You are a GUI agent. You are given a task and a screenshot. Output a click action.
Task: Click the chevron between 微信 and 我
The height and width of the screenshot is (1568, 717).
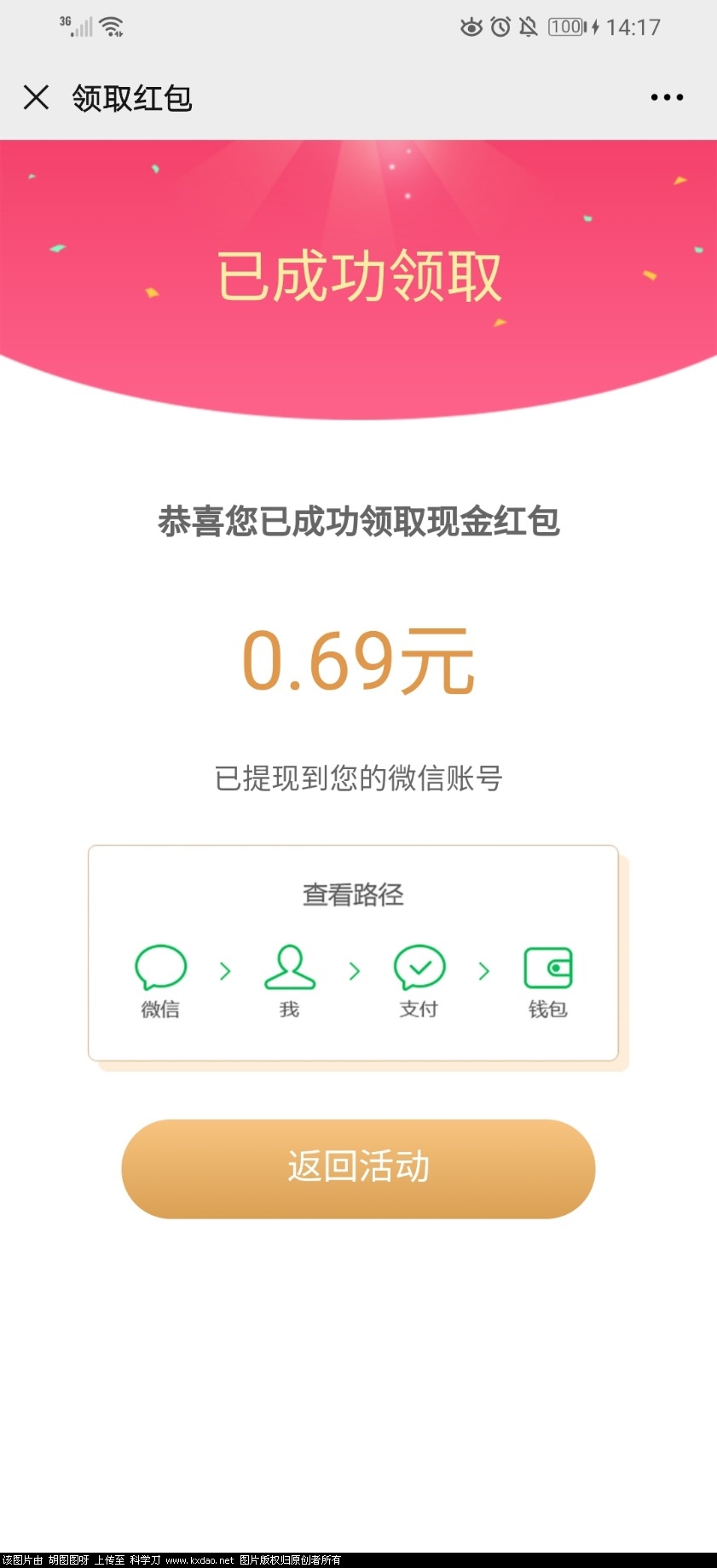(x=225, y=970)
